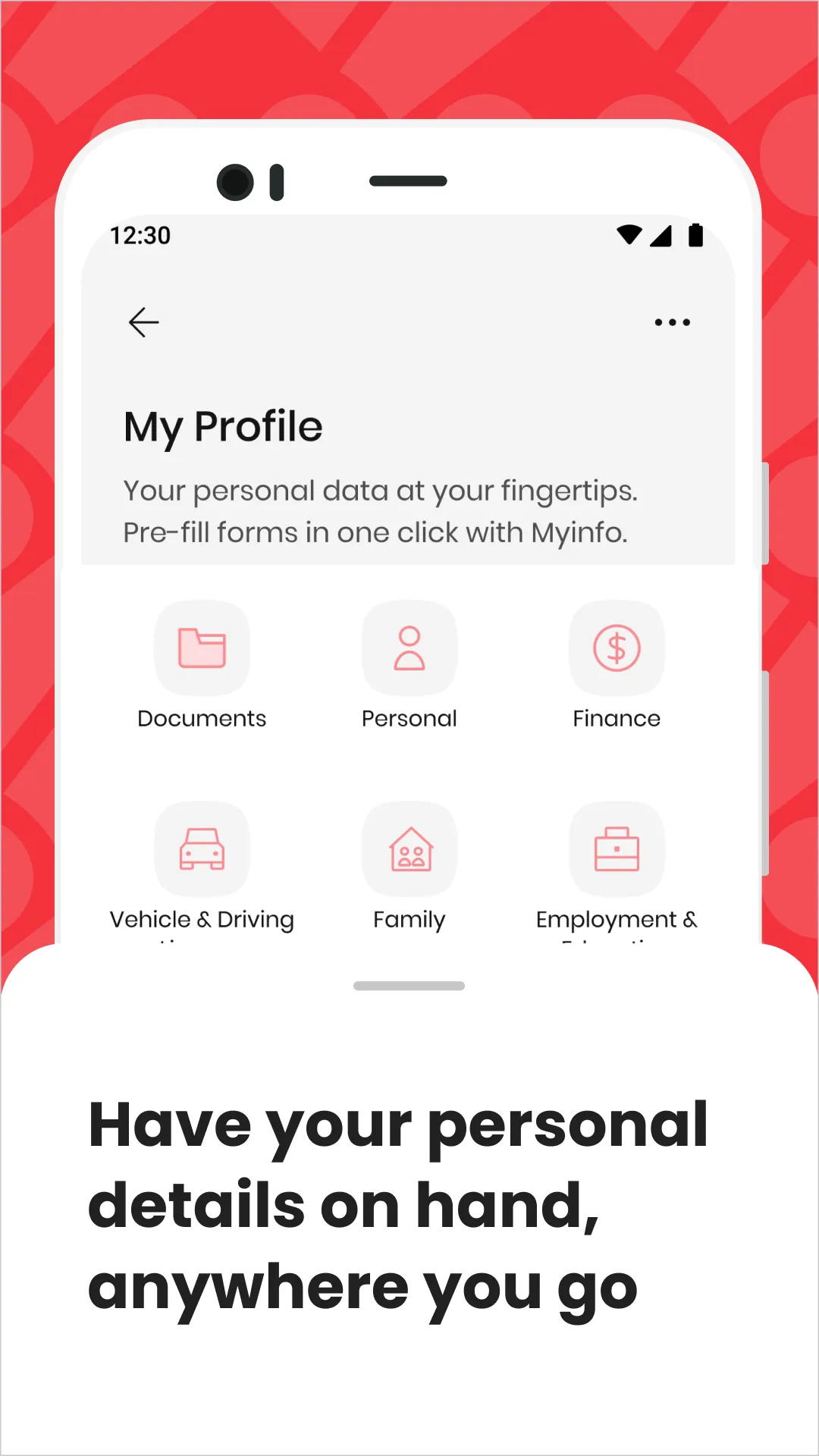This screenshot has height=1456, width=819.
Task: Select the Personal profile icon
Action: (x=409, y=648)
